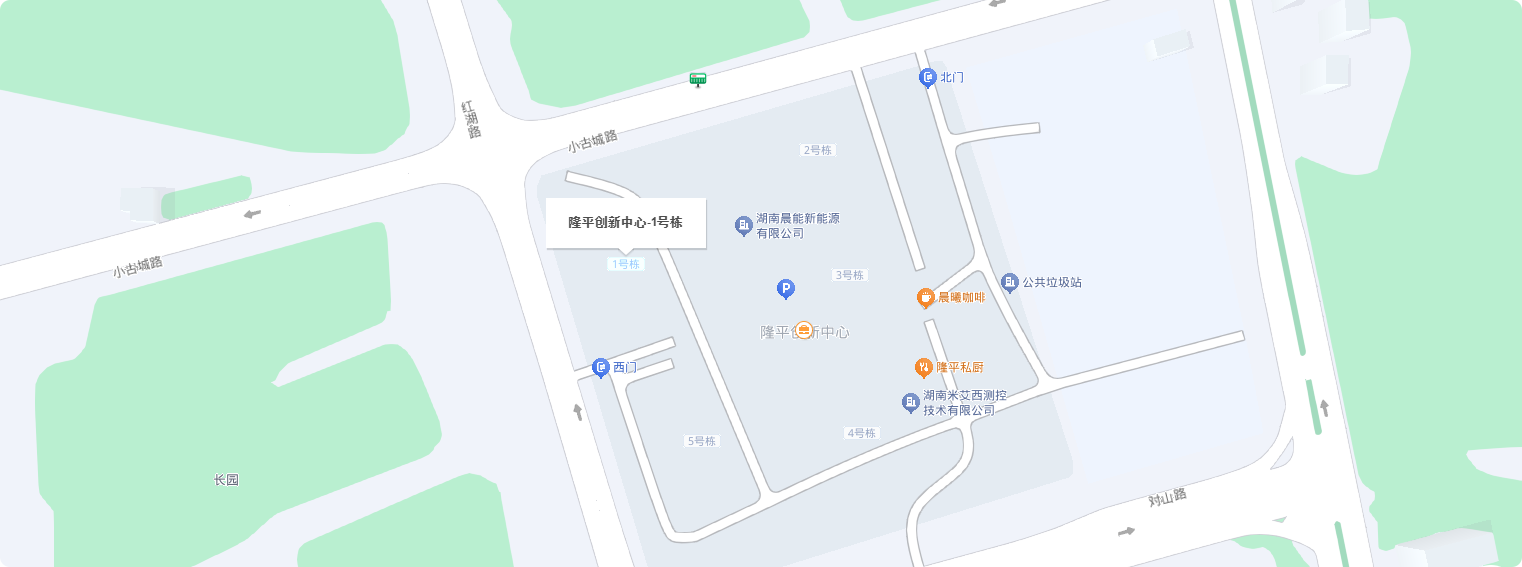Open the 晨曦咖啡 coffee shop marker

tap(926, 297)
